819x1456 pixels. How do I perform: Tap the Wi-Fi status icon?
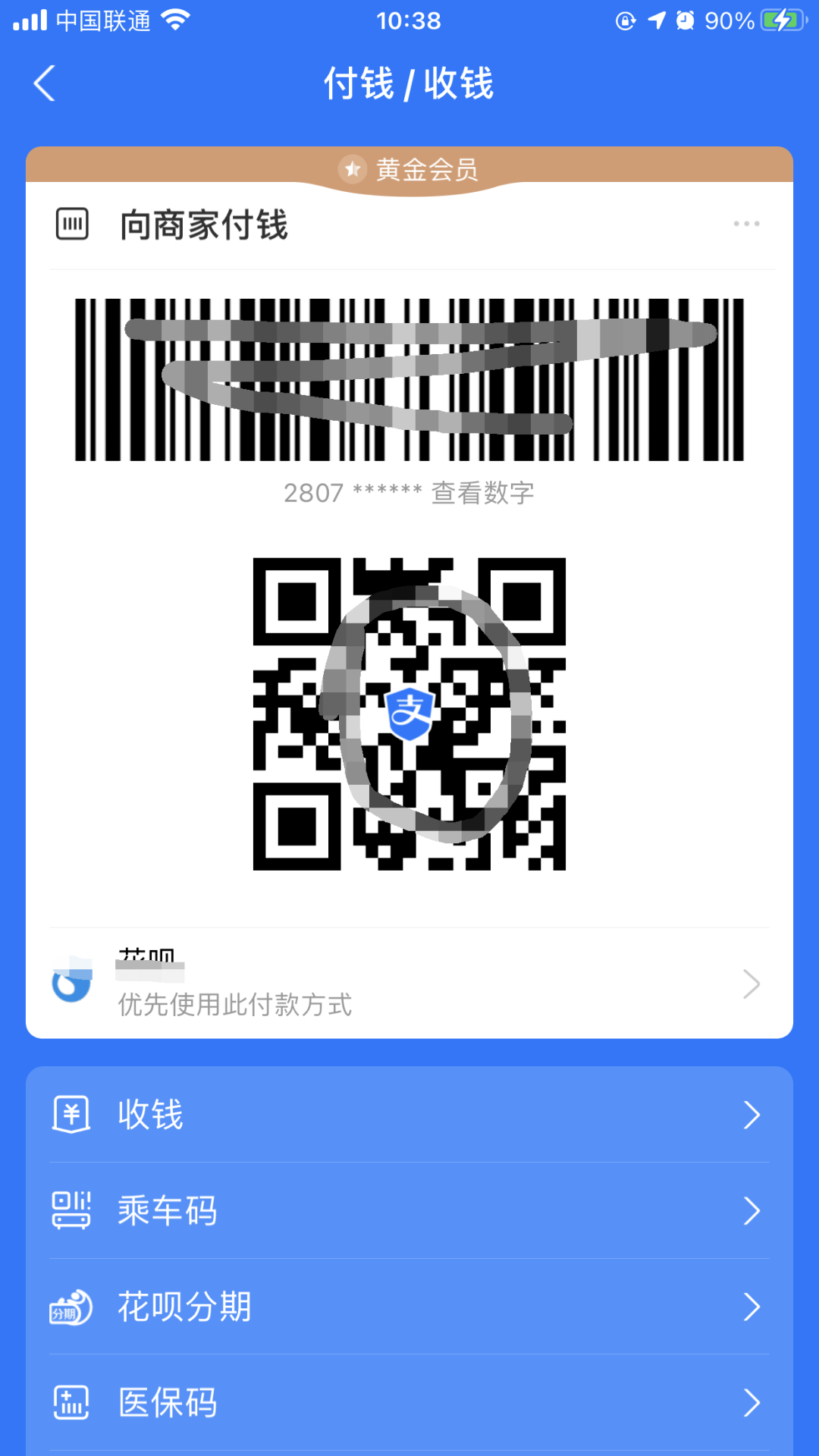(176, 19)
